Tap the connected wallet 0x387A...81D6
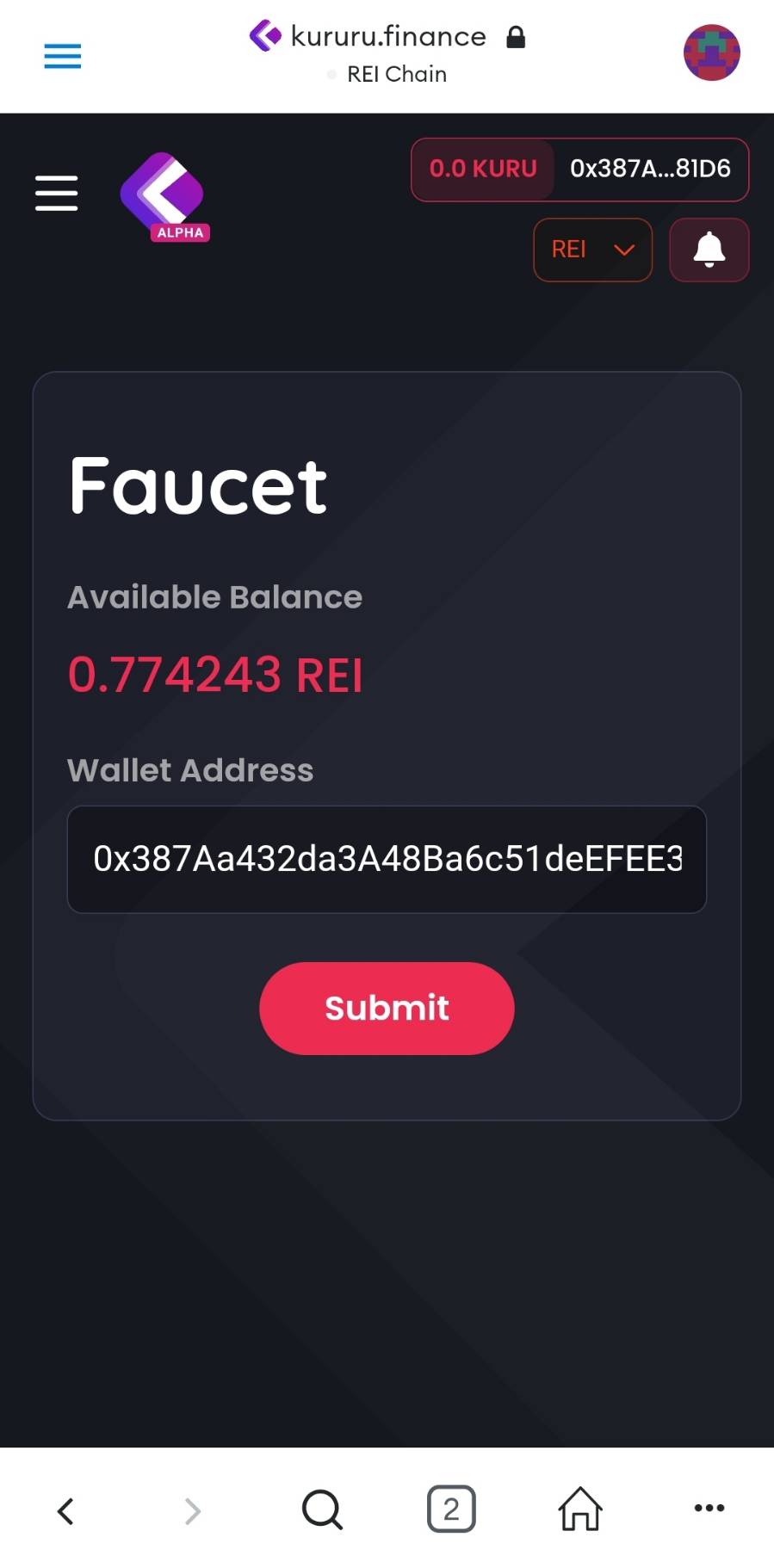Screen dimensions: 774x1568 [650, 169]
